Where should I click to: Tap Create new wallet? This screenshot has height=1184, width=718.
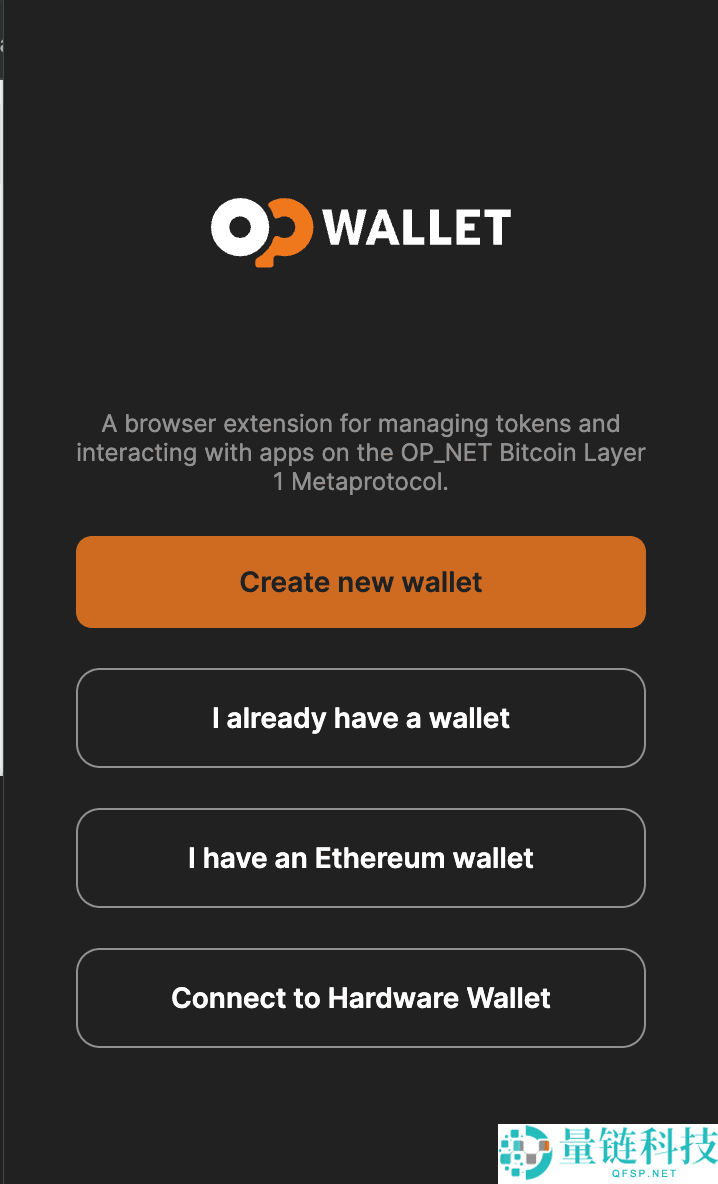click(x=361, y=582)
